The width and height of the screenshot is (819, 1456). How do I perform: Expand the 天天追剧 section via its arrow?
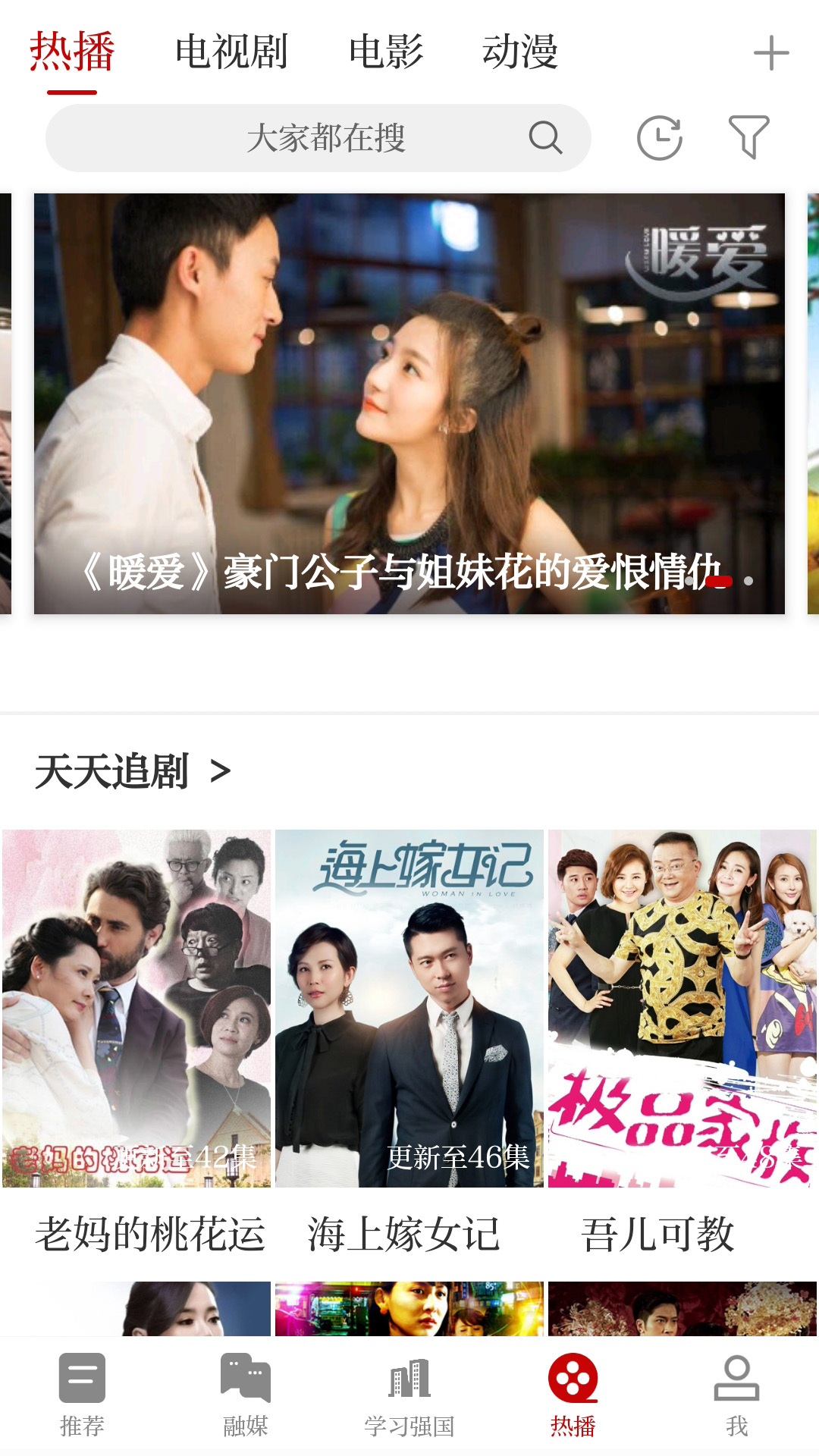pyautogui.click(x=221, y=772)
